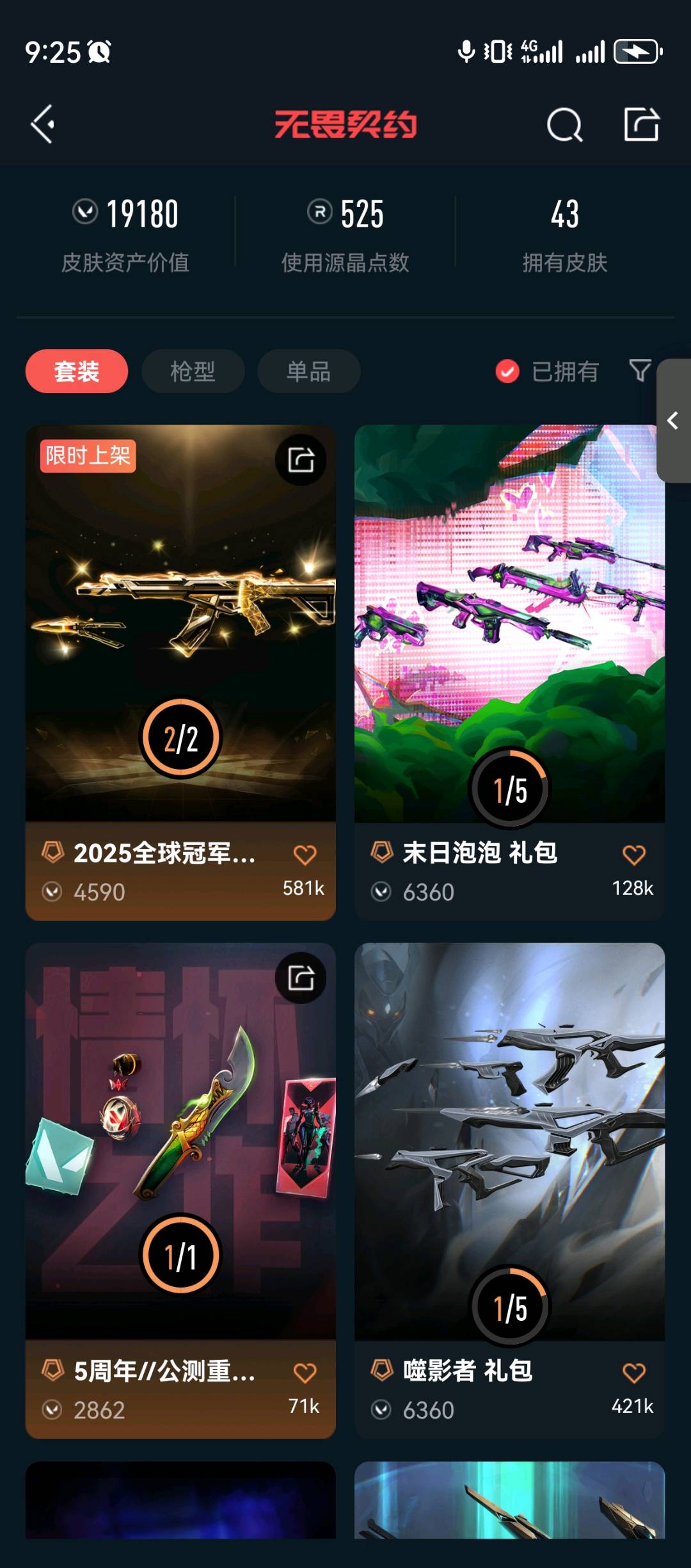Open the search icon in the header
Viewport: 691px width, 1568px height.
[564, 124]
